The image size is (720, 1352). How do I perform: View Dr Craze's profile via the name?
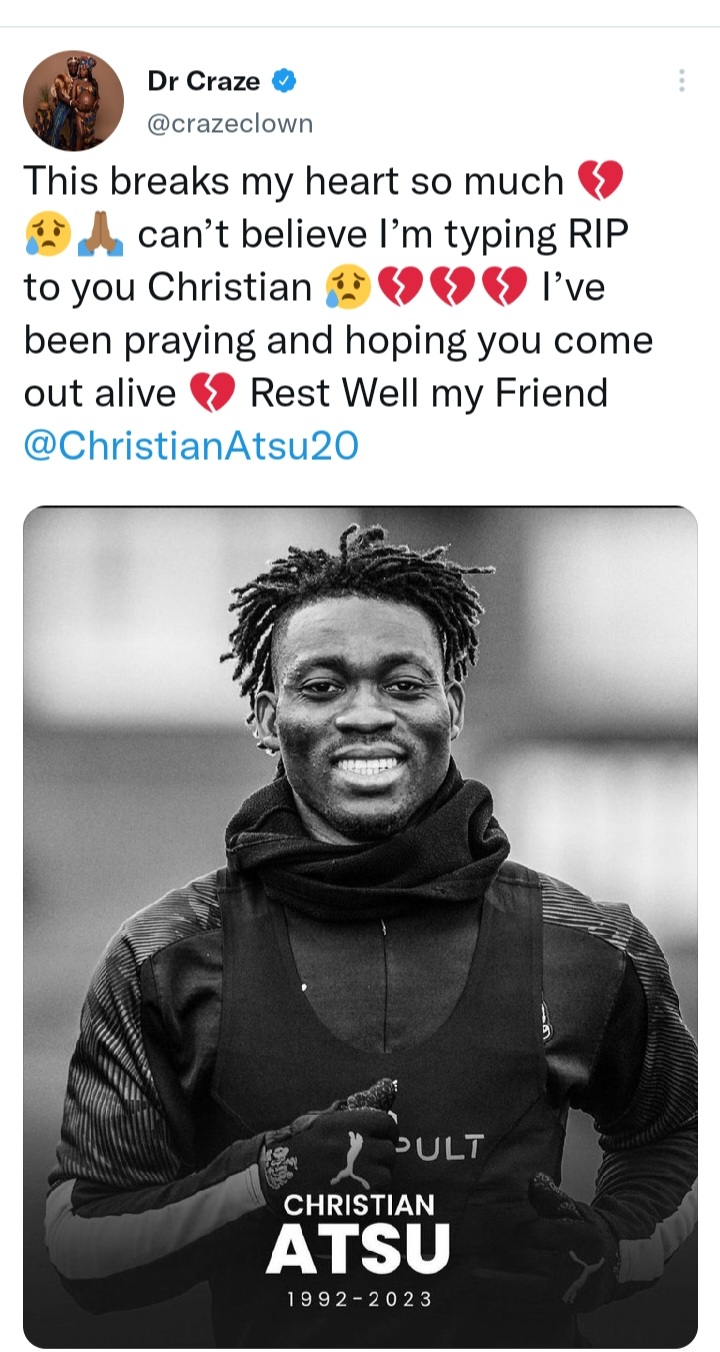[x=204, y=82]
